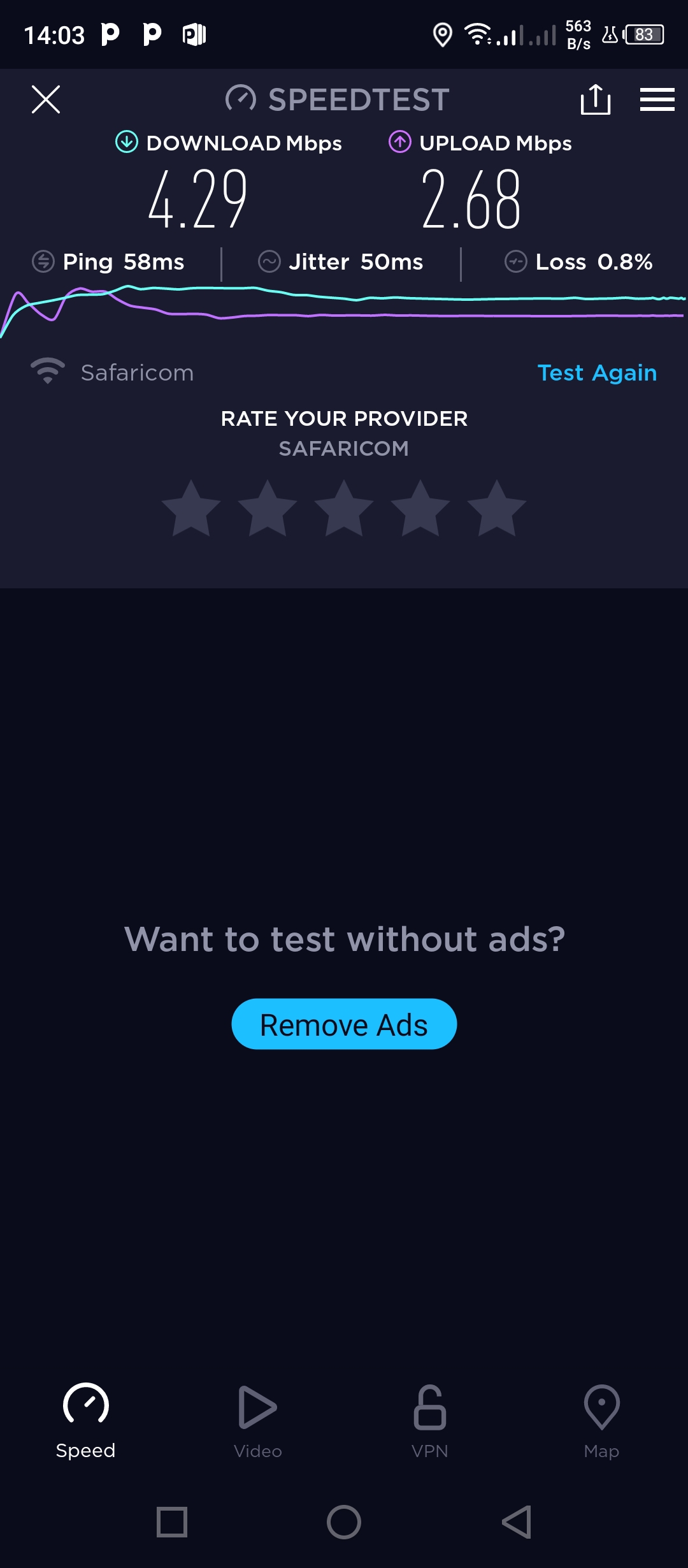This screenshot has width=688, height=1568.
Task: Go back using system back button
Action: 517,1522
